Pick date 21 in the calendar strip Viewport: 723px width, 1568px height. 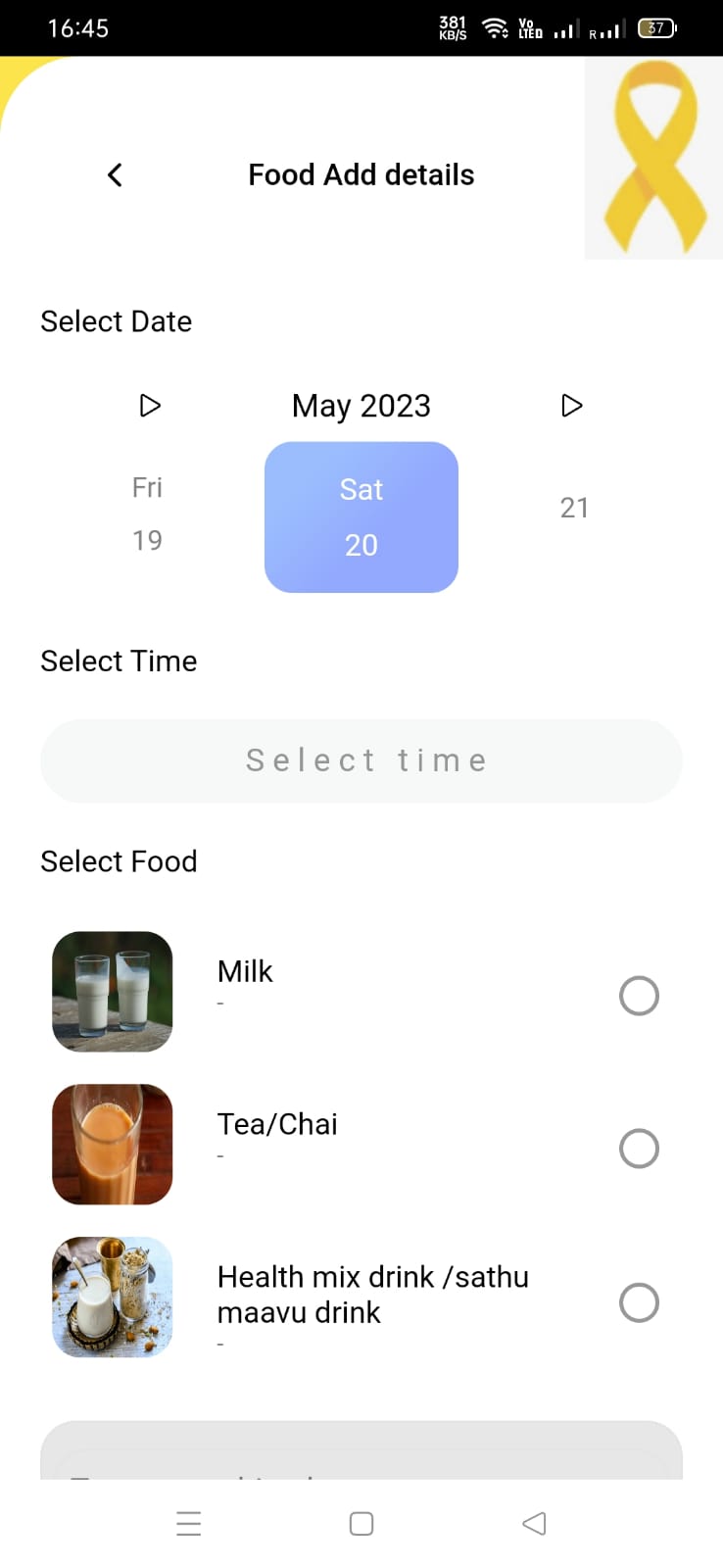click(x=574, y=509)
